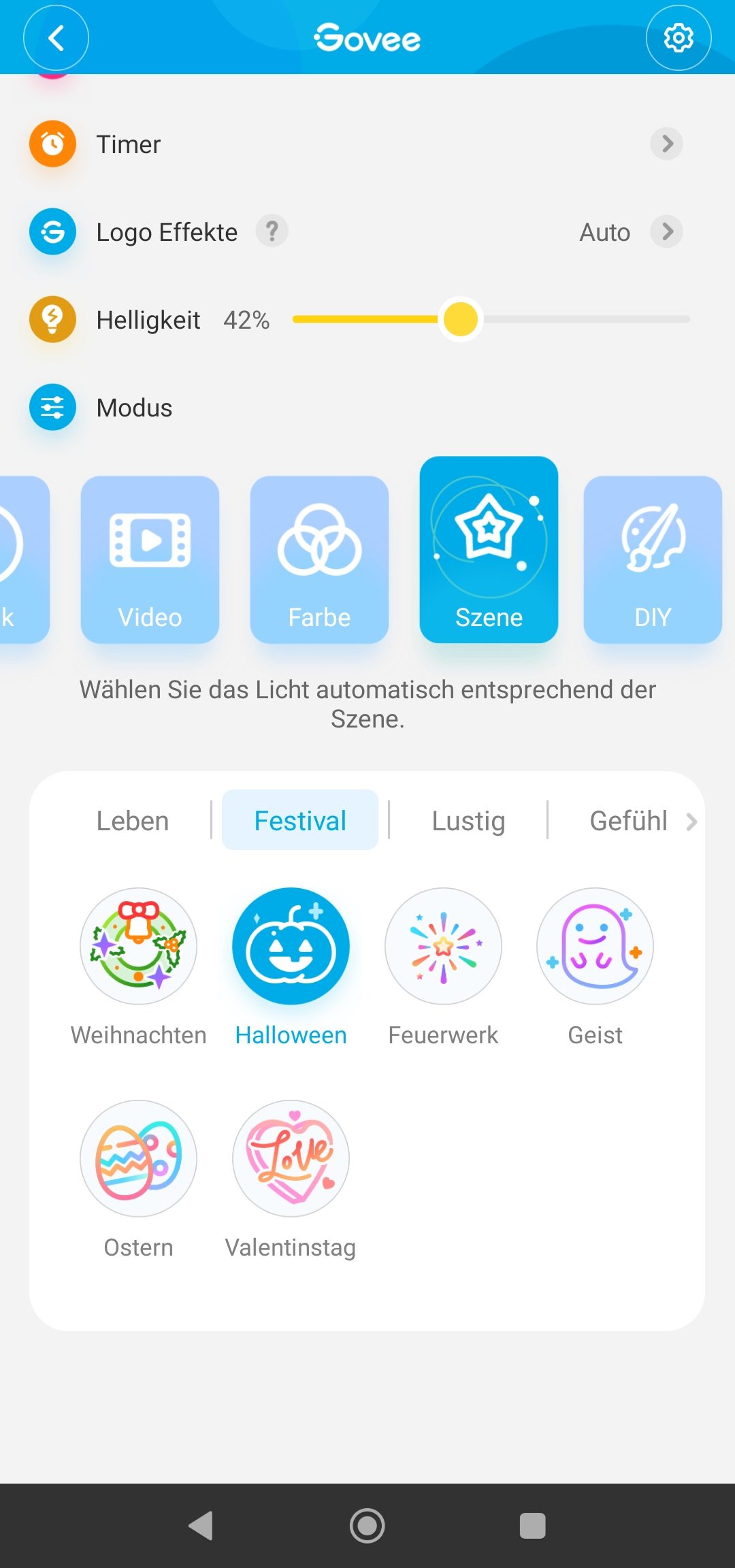Open the Gefühl tab
735x1568 pixels.
[x=629, y=820]
